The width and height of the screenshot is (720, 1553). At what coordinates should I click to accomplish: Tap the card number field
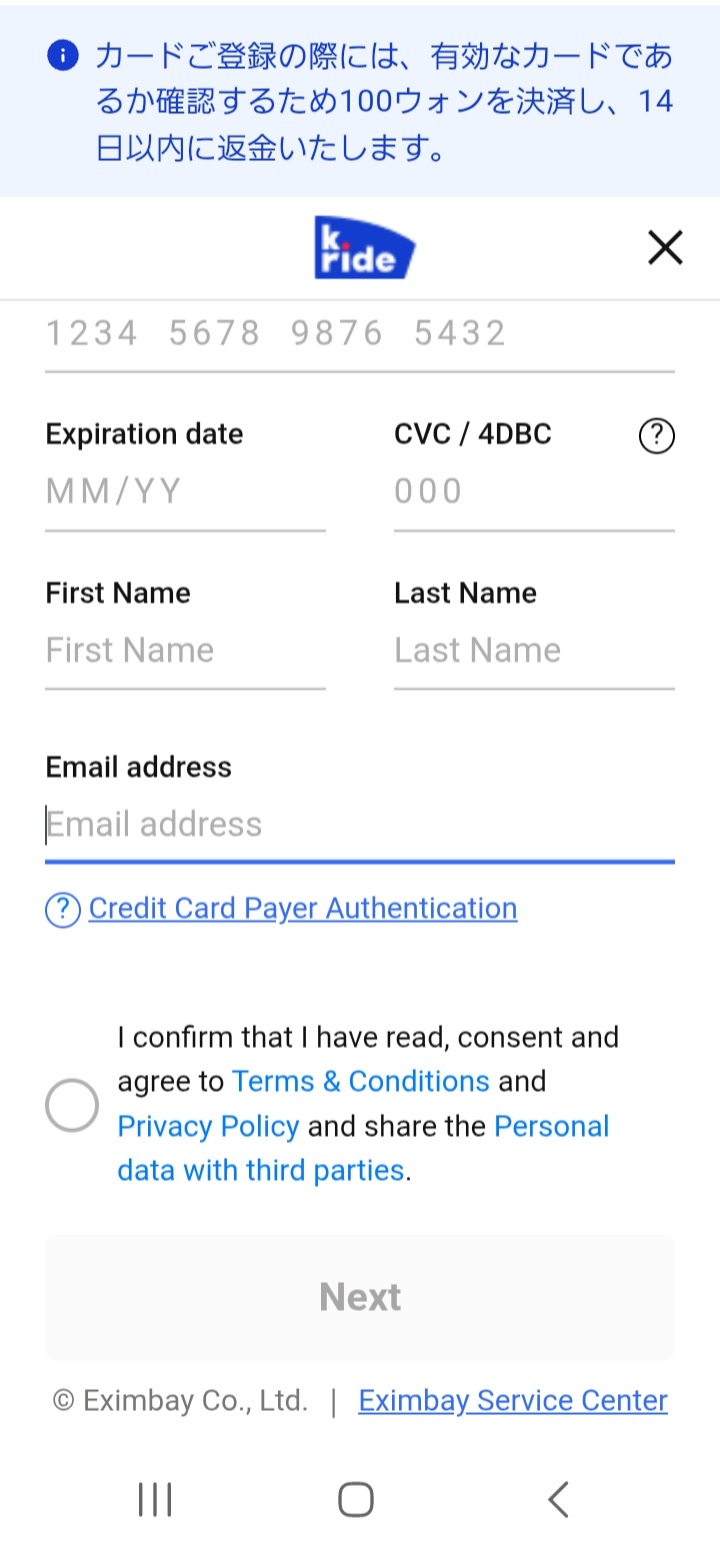click(x=360, y=334)
